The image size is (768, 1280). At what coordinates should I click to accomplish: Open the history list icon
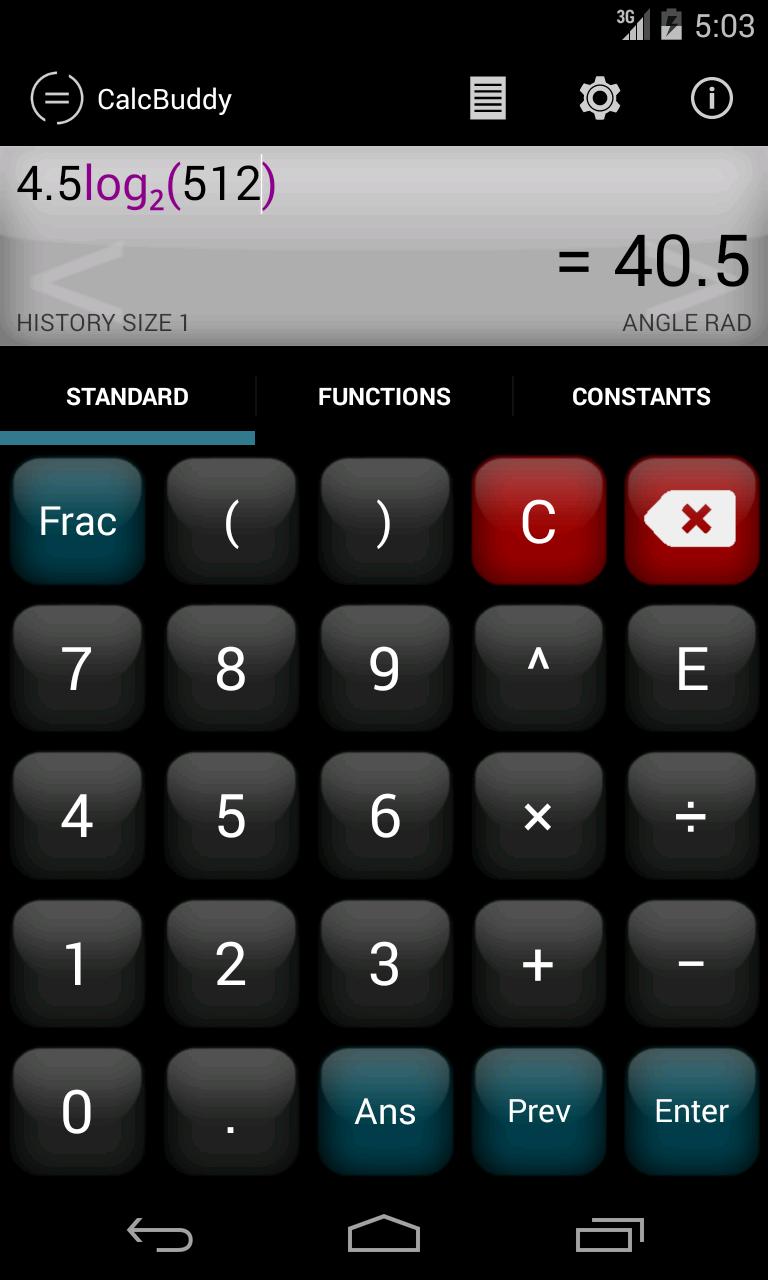(488, 98)
